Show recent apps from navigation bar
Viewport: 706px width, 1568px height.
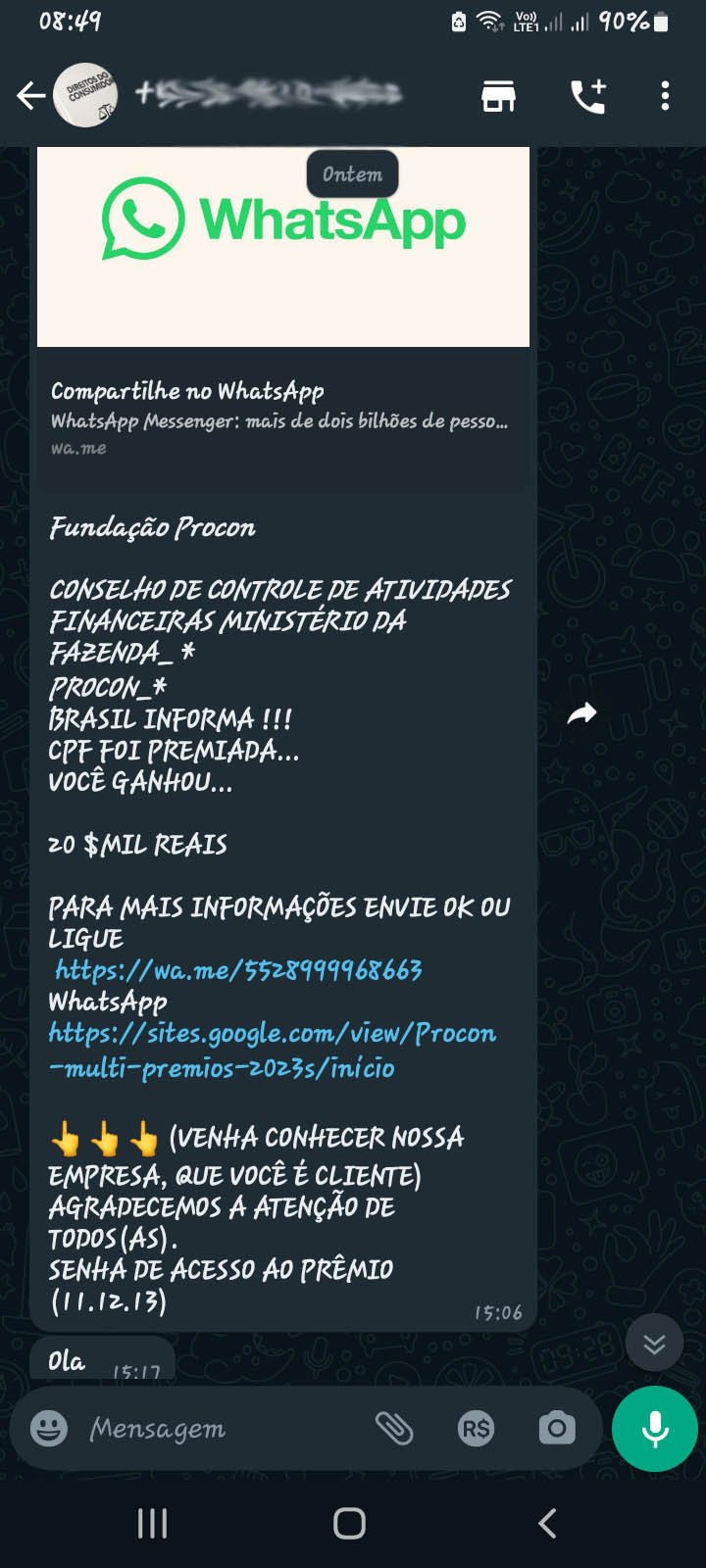point(152,1523)
